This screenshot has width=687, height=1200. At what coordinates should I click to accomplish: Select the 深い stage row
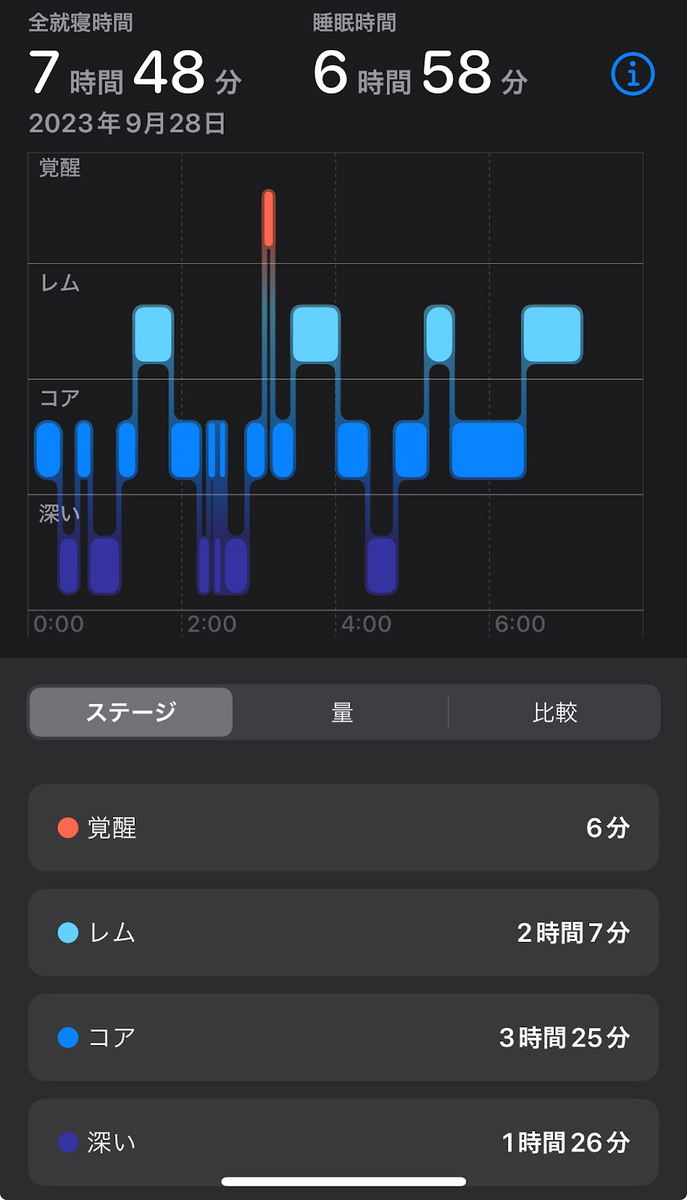coord(343,1142)
